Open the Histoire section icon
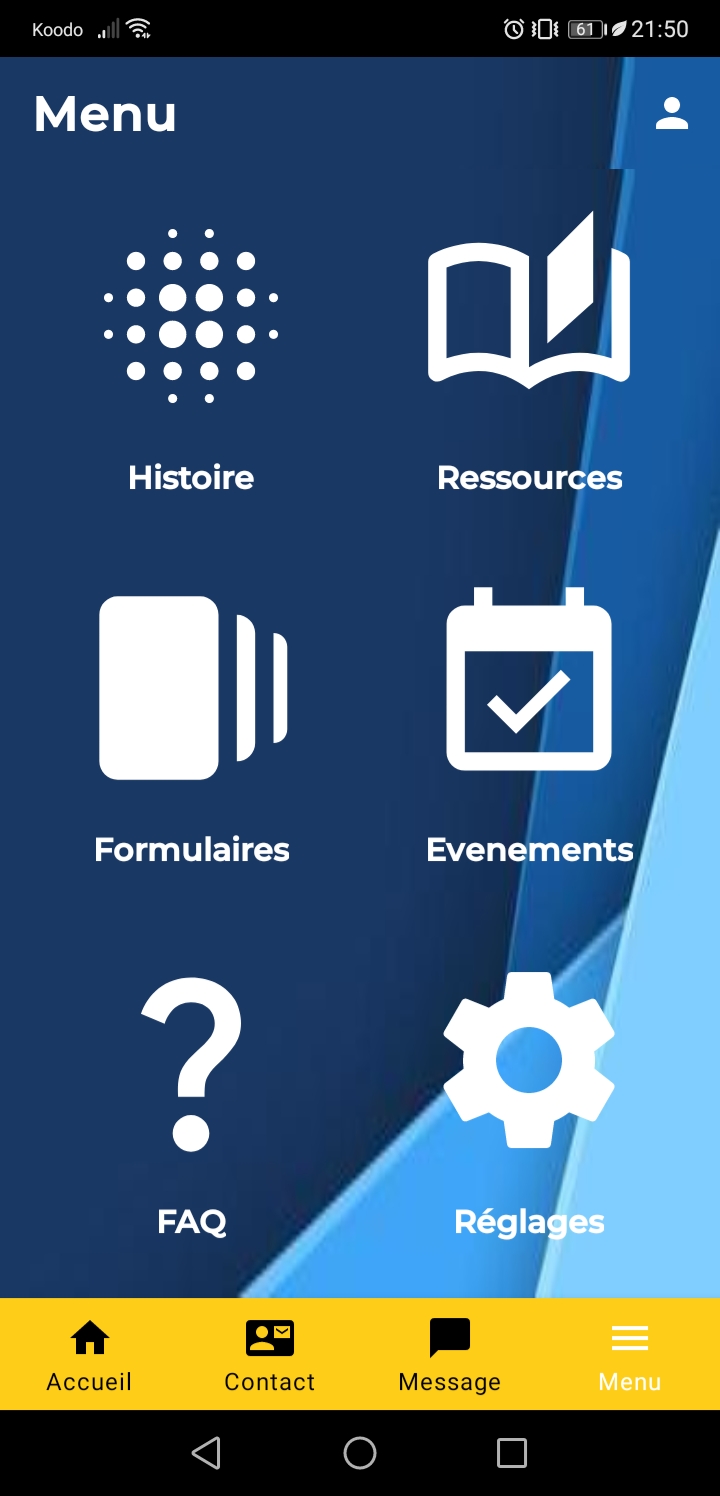Screen dimensions: 720x1496 [190, 313]
